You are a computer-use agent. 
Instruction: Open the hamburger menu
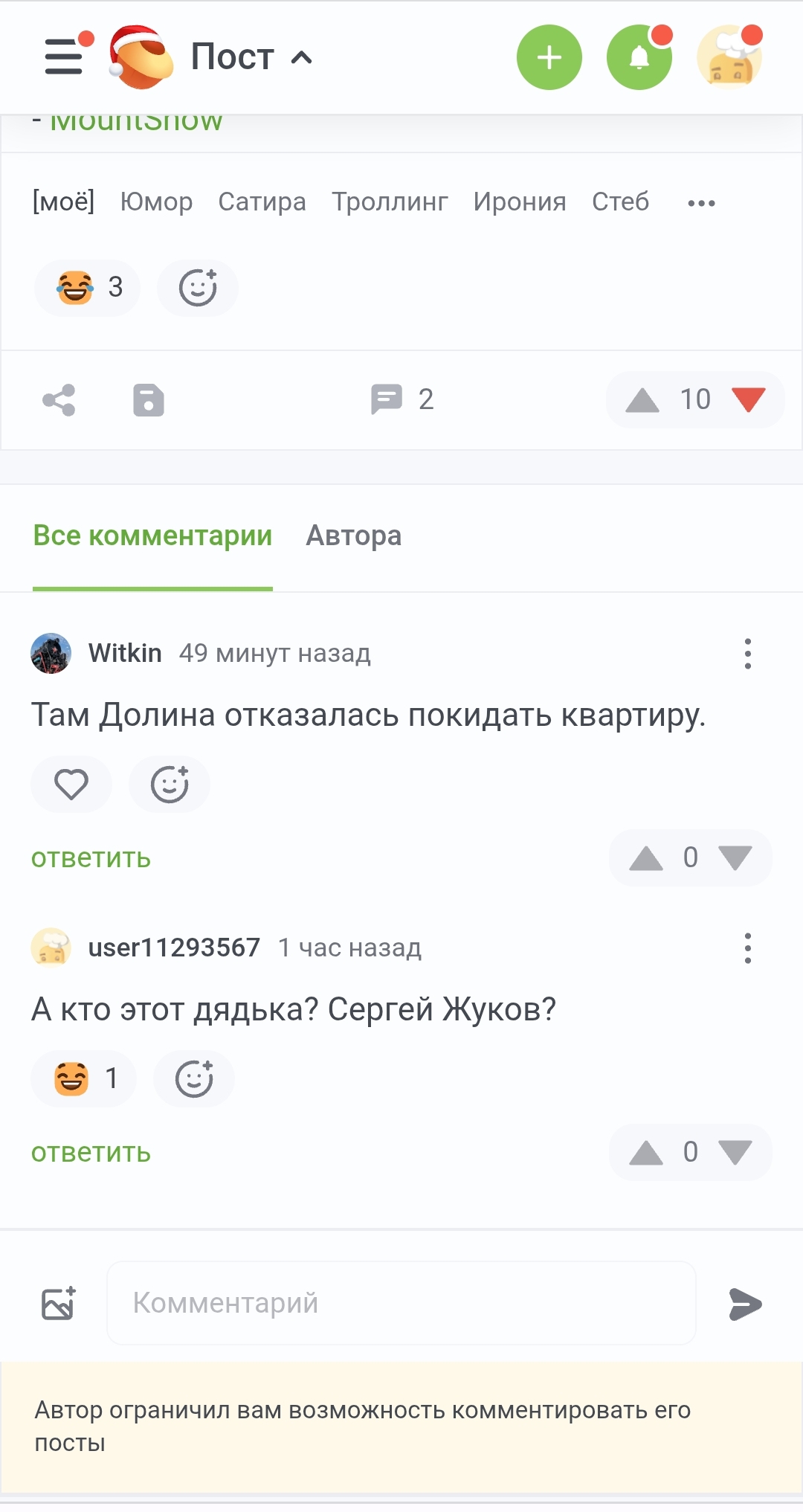pos(64,57)
